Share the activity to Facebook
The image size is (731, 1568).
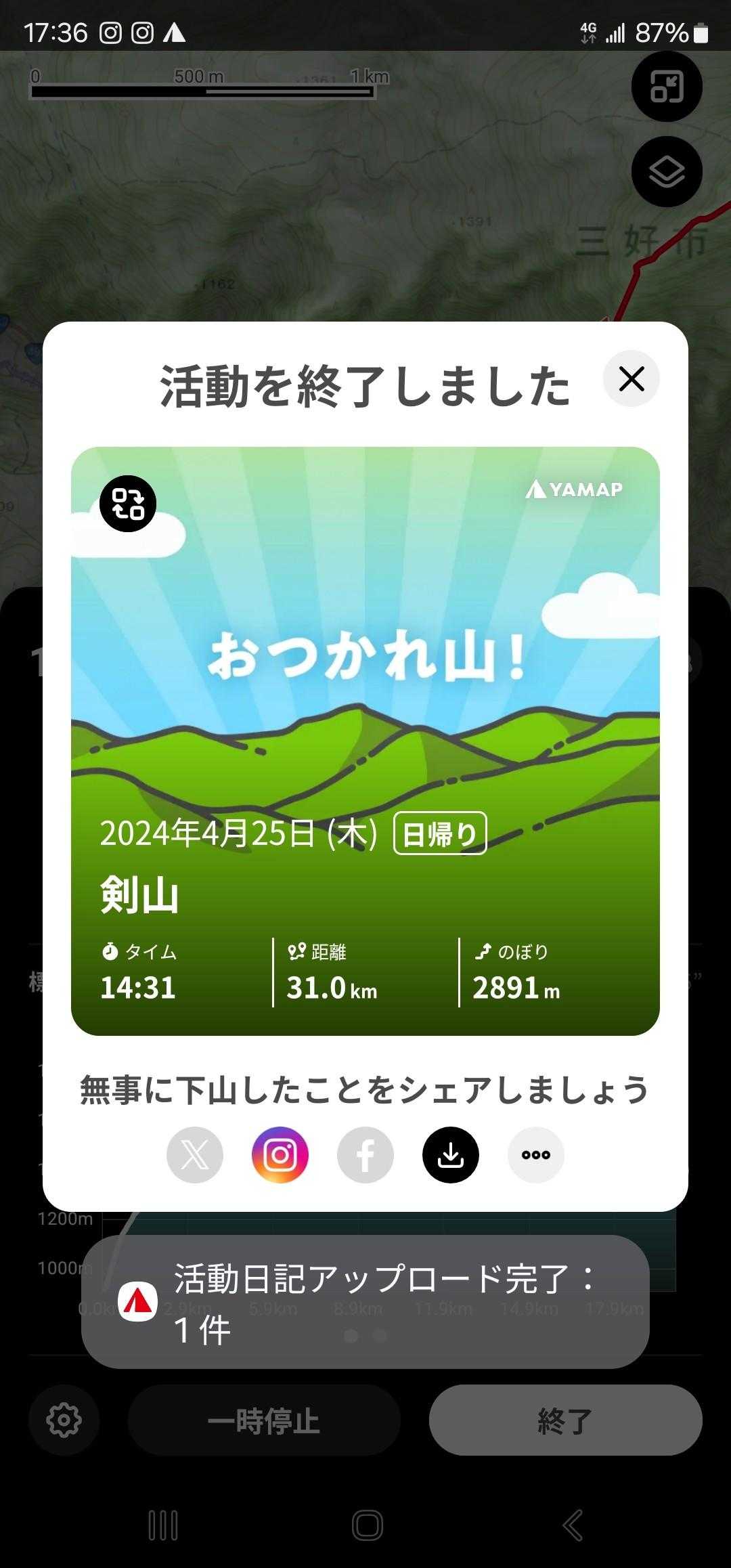point(365,1155)
